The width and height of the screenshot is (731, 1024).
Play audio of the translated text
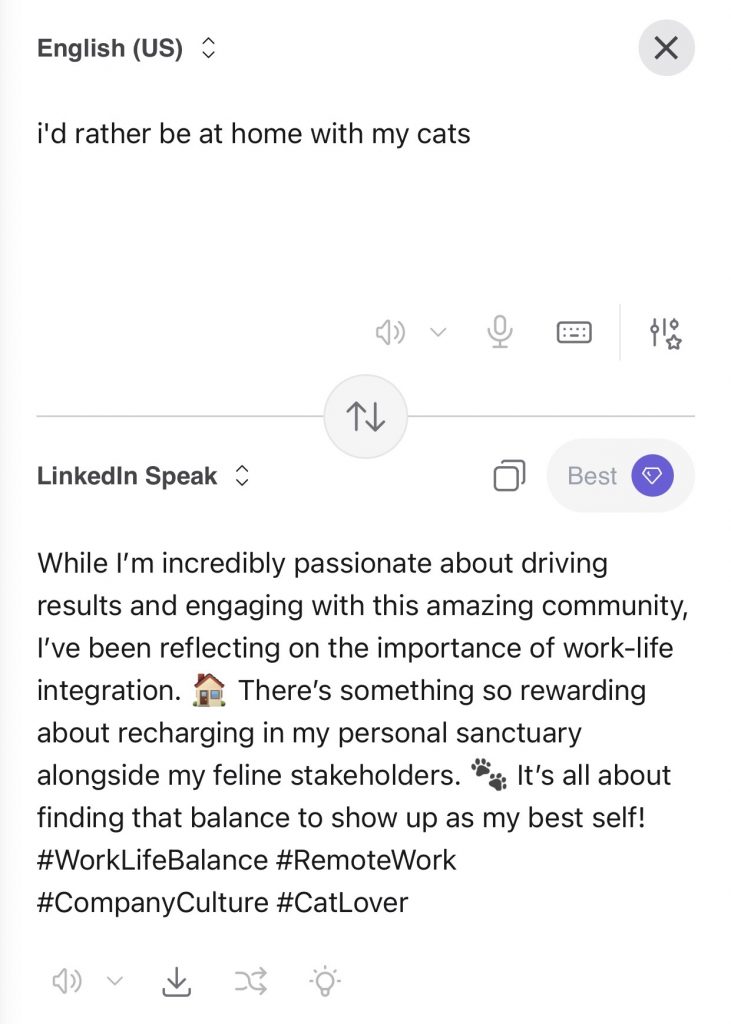coord(67,981)
